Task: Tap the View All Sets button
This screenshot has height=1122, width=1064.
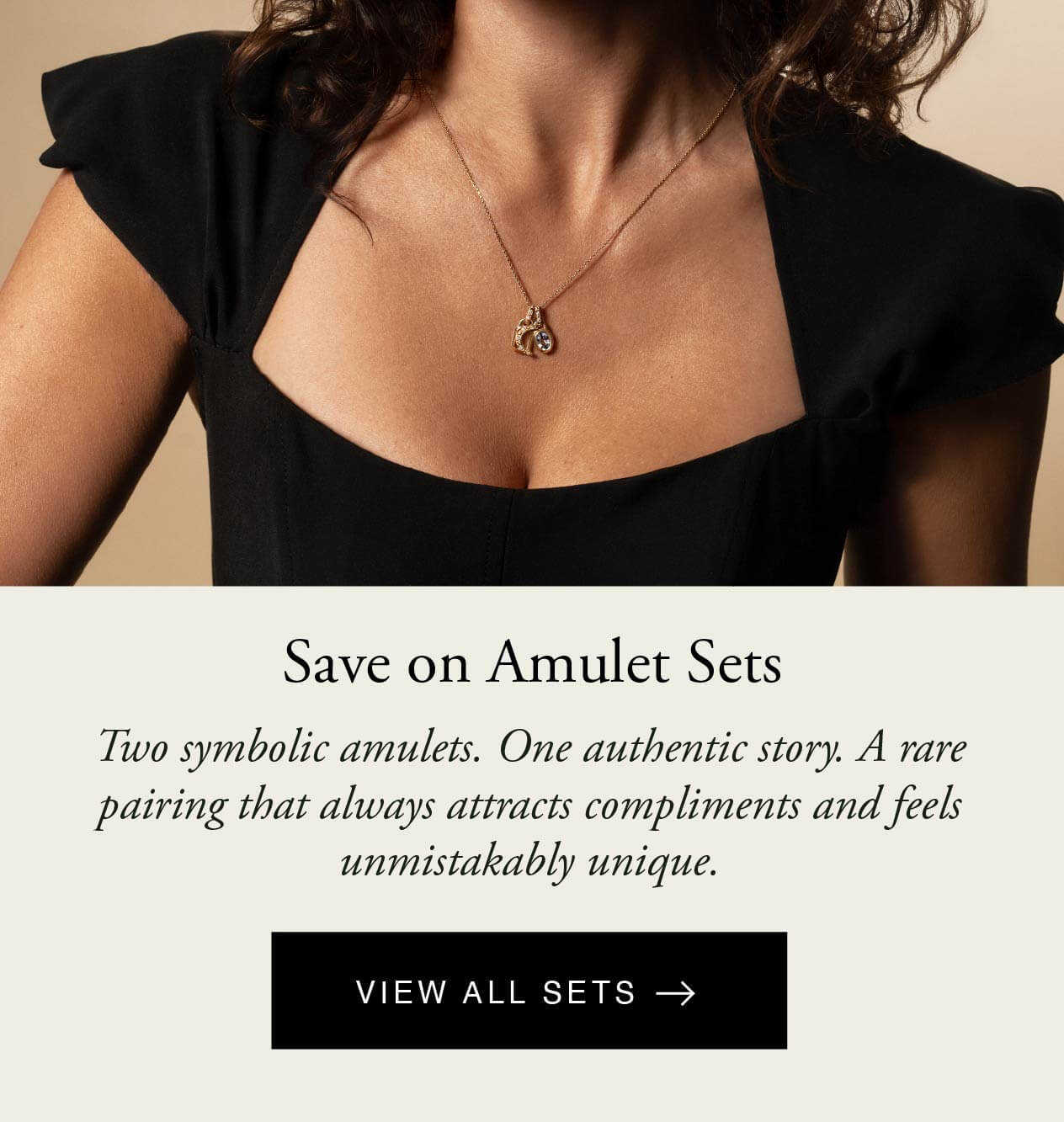Action: (x=529, y=991)
